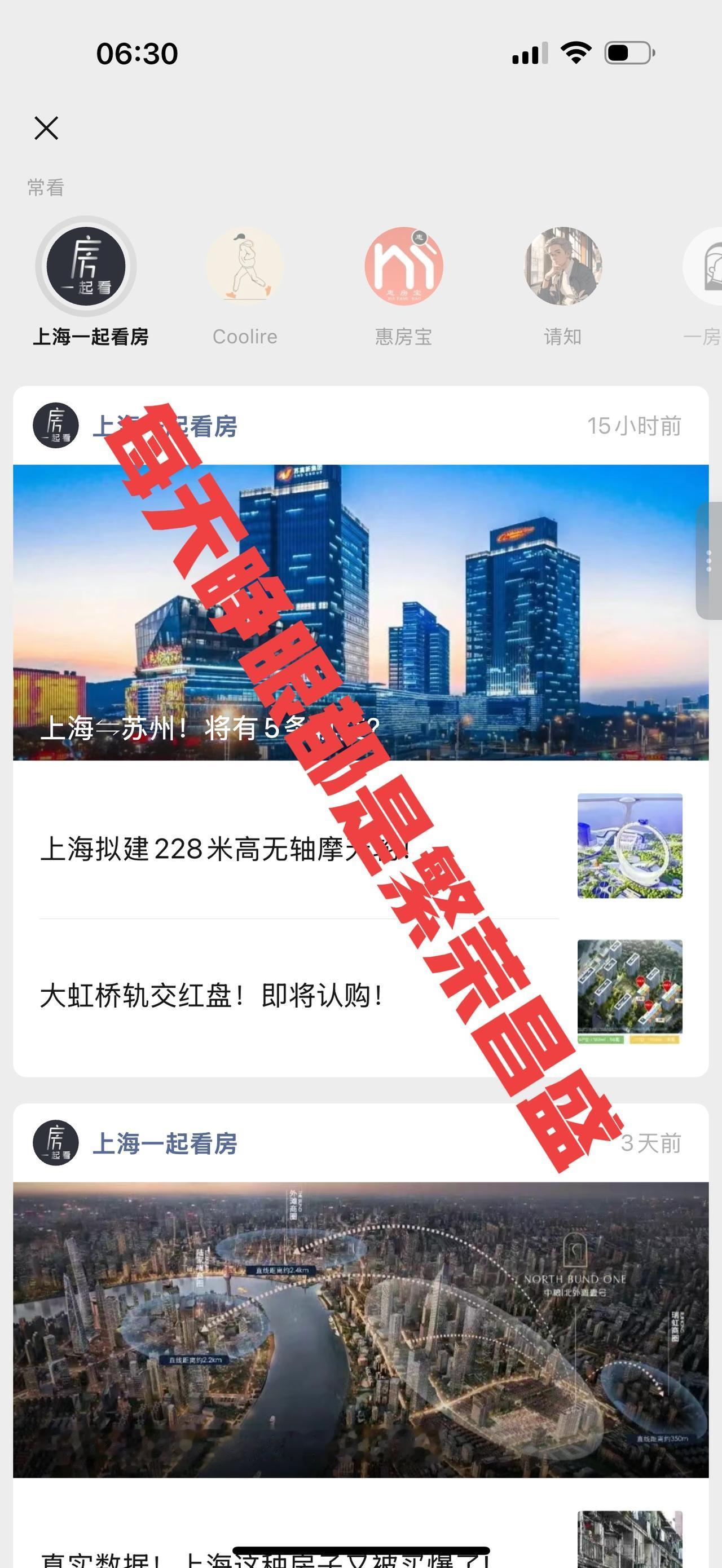The width and height of the screenshot is (722, 1568).
Task: Open the 惠房宝 official account icon
Action: (402, 267)
